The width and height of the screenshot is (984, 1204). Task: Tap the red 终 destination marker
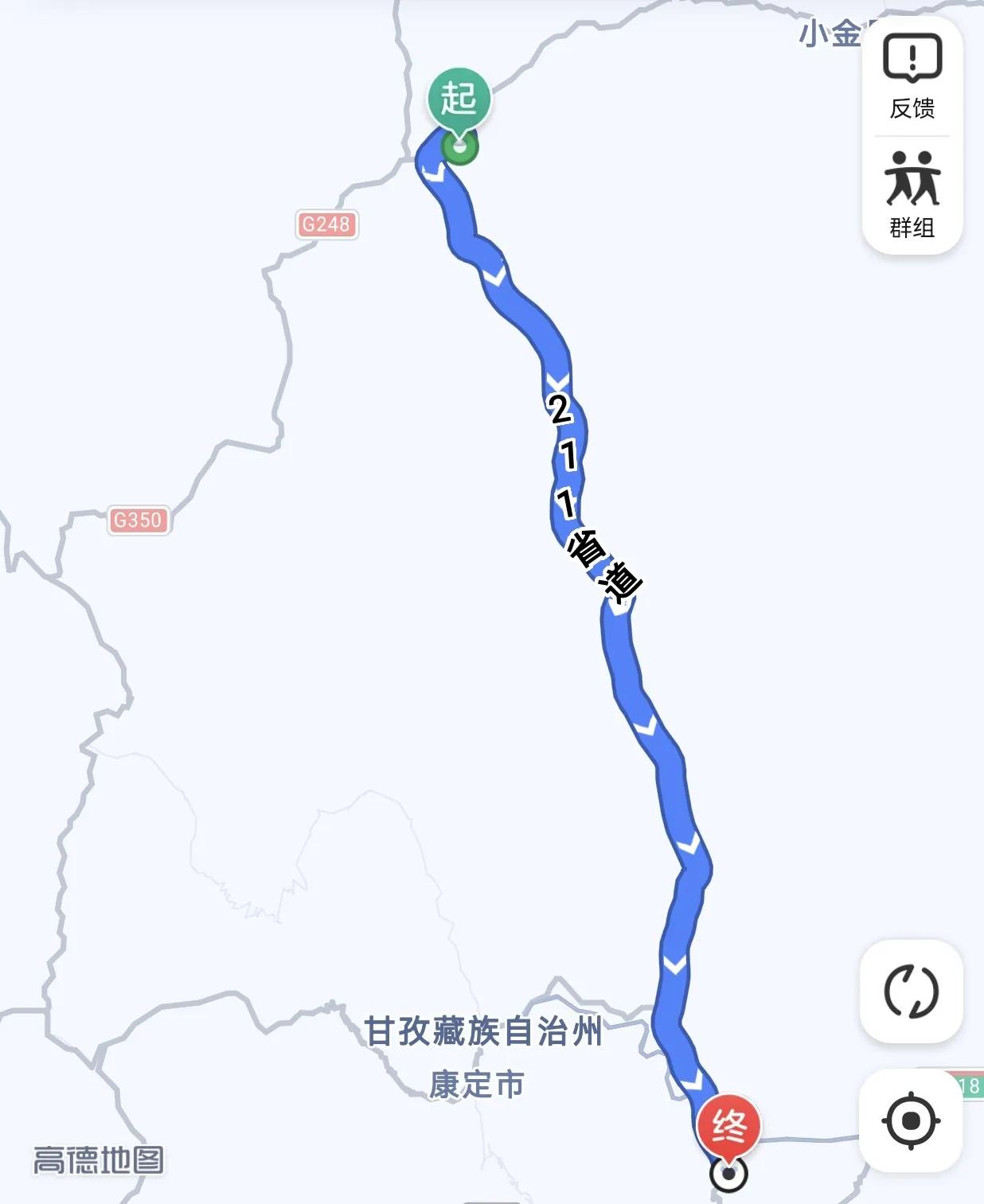point(728,1126)
